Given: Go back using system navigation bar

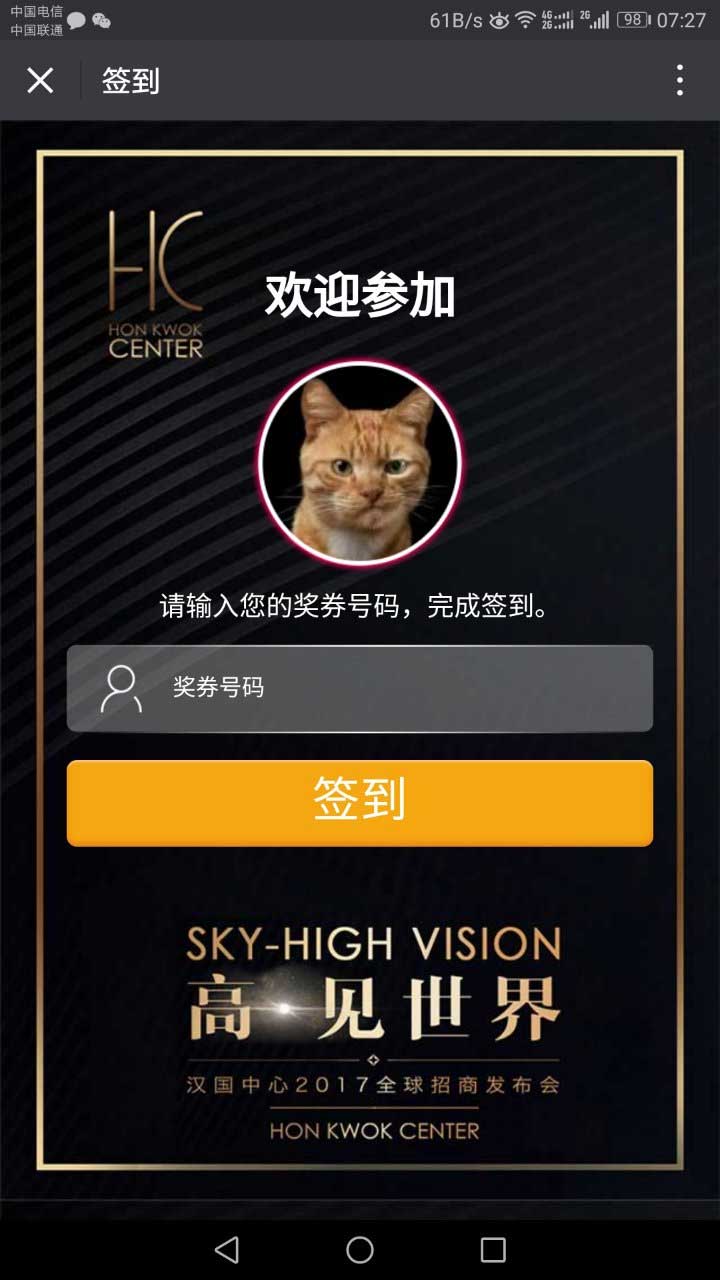Looking at the screenshot, I should tap(227, 1249).
